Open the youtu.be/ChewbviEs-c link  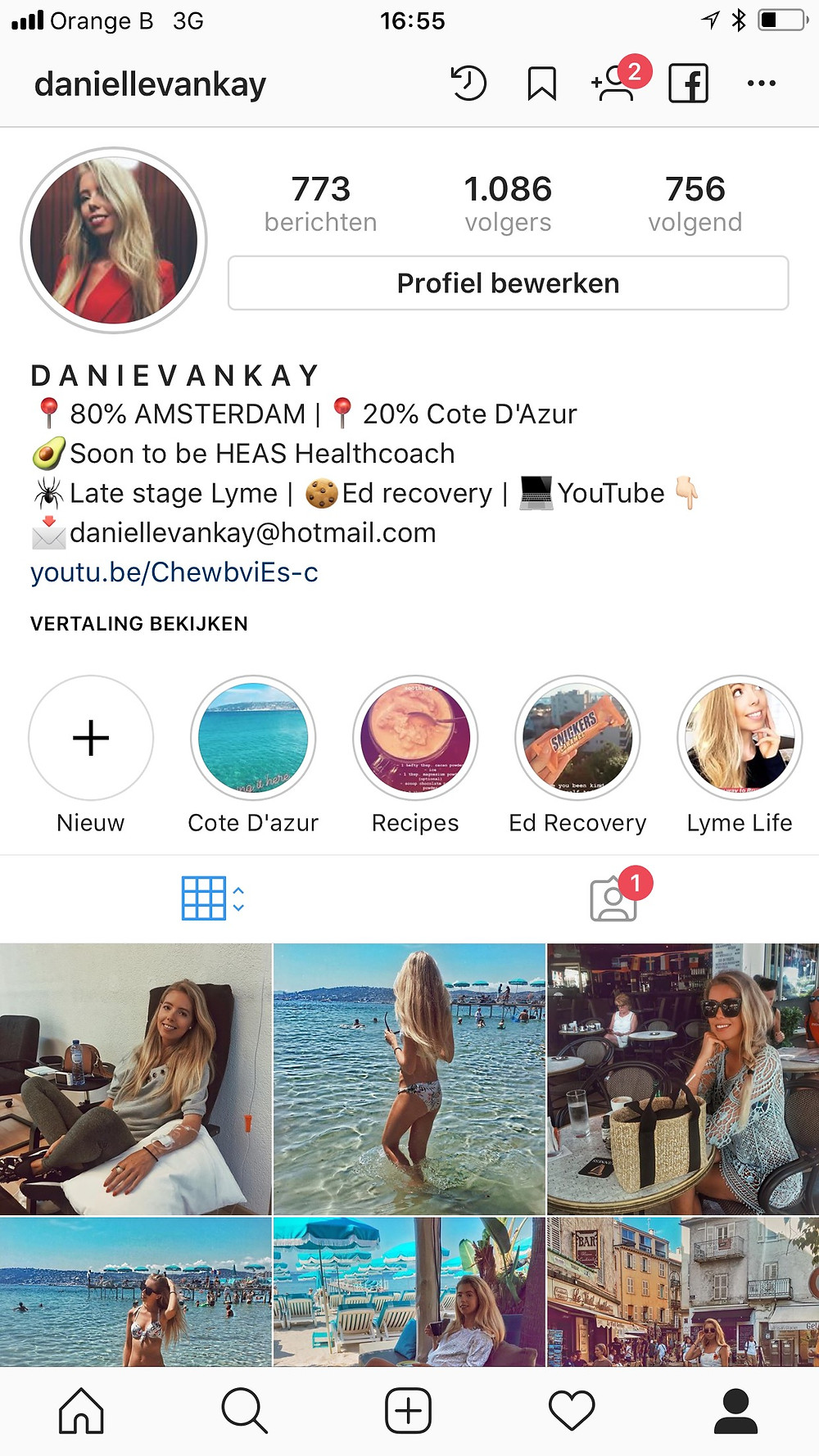click(174, 572)
